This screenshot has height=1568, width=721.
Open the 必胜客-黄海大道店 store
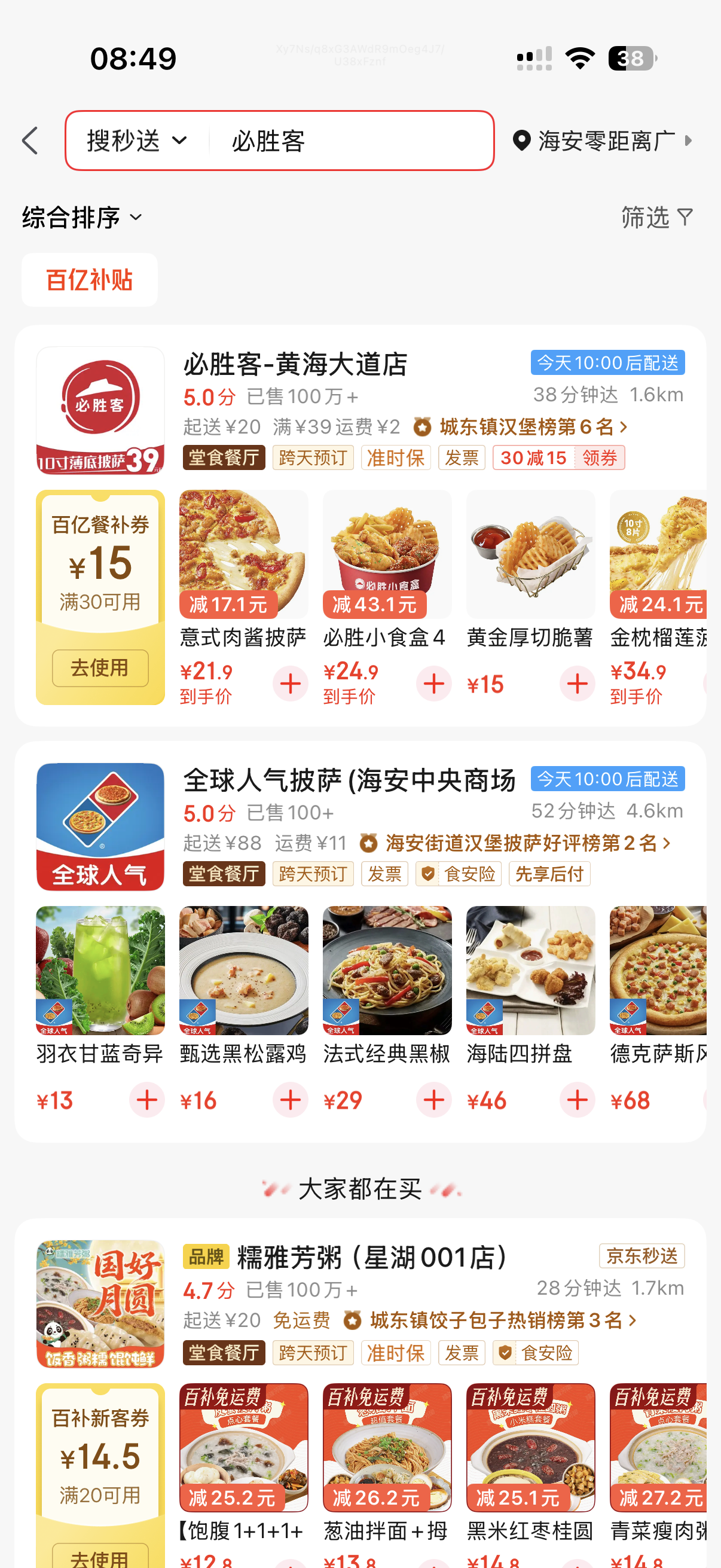(x=296, y=364)
